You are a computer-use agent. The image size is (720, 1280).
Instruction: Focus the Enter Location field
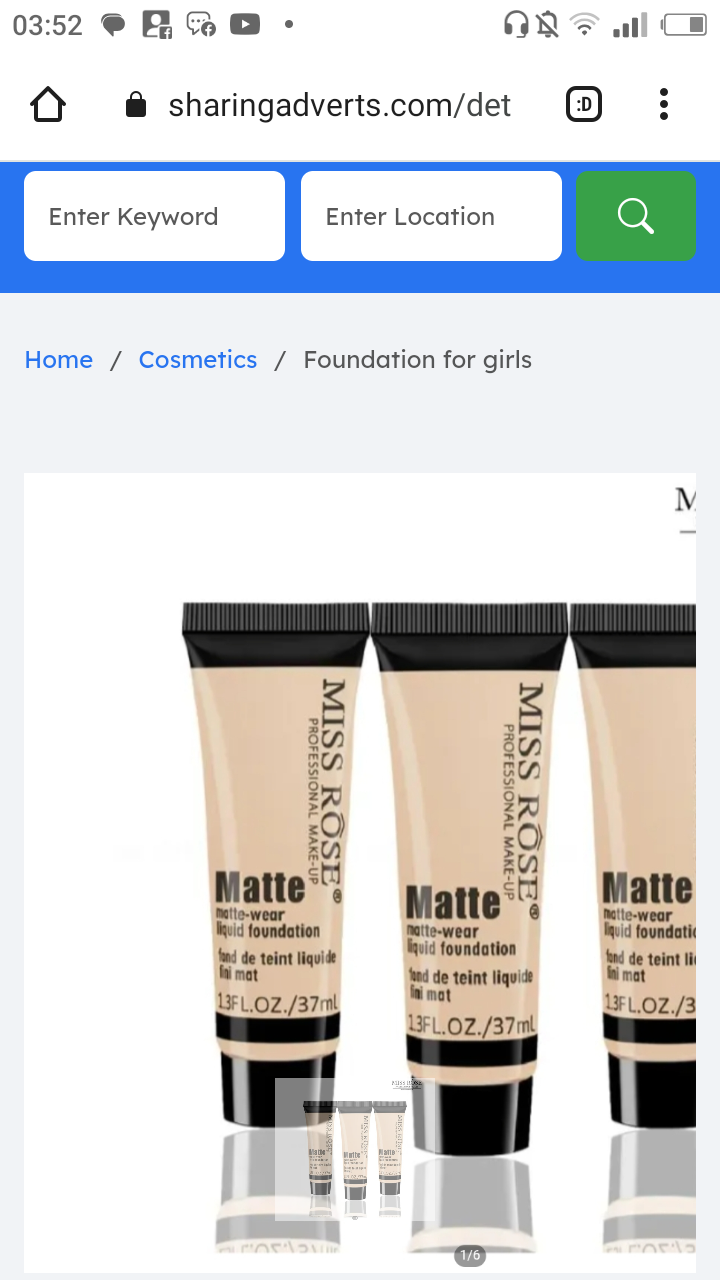pyautogui.click(x=431, y=216)
